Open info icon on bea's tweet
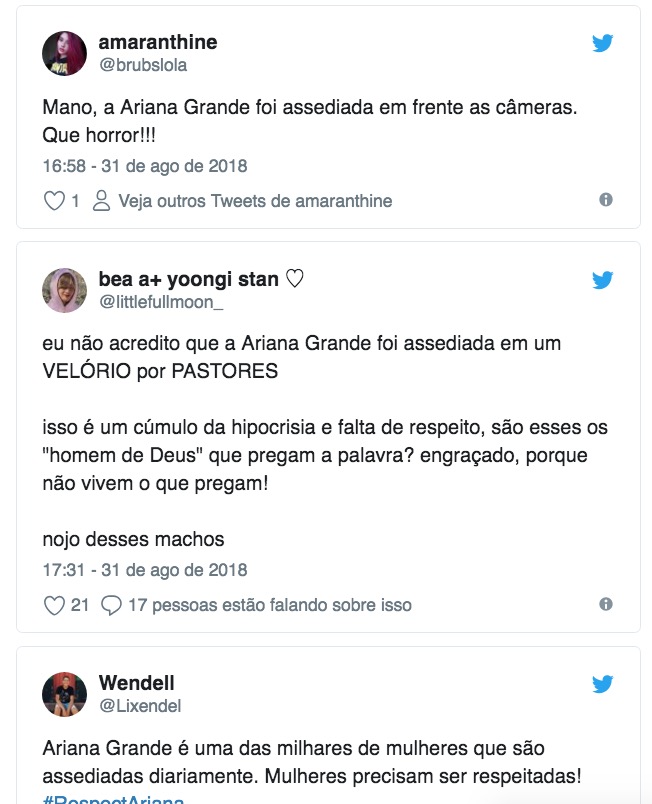 click(x=605, y=604)
